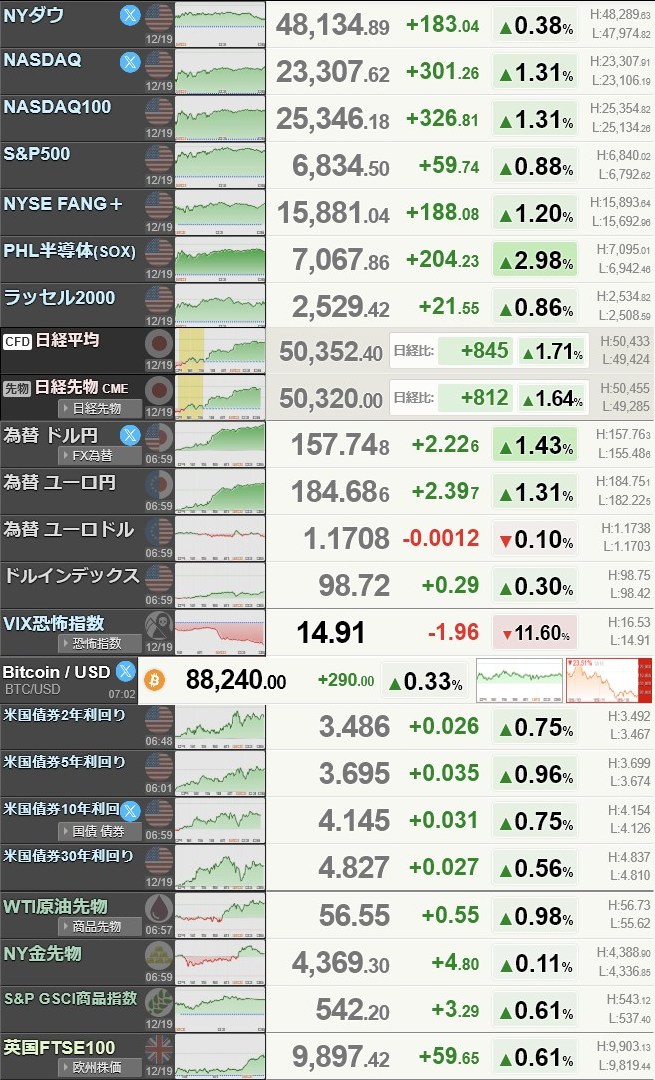View the 商品先物 page

pos(95,926)
